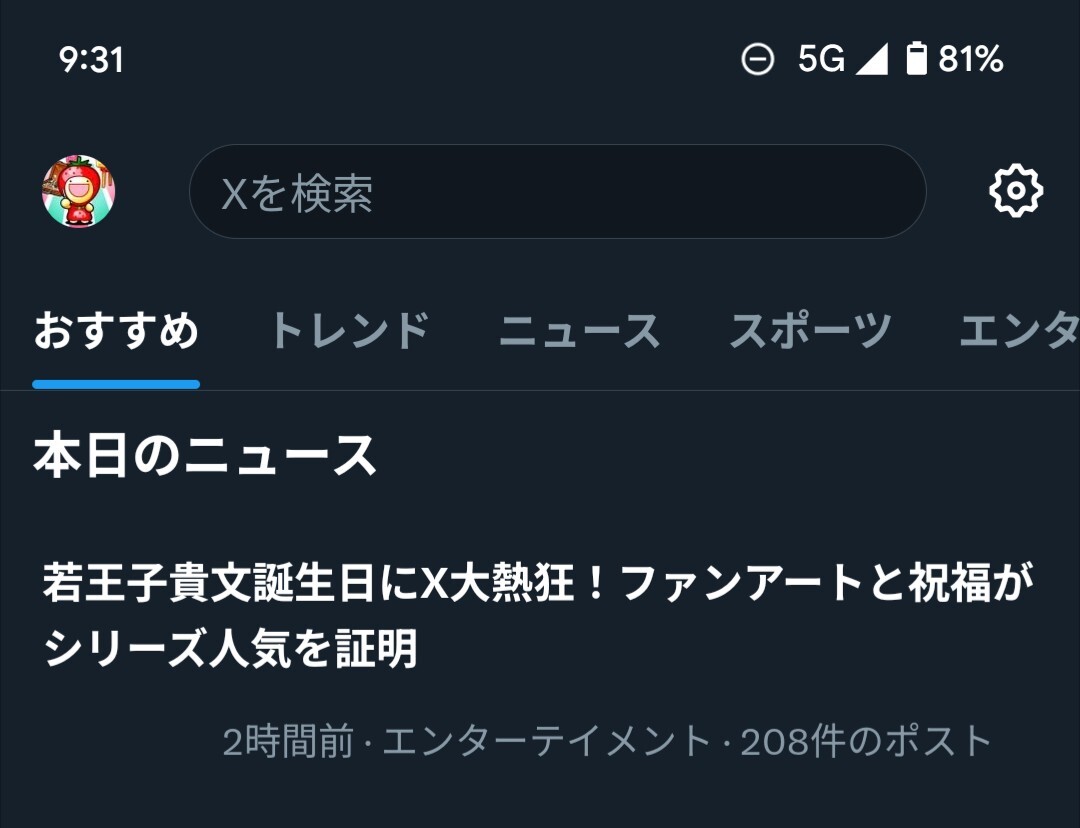Open the settings gear icon
The image size is (1080, 828).
click(x=1015, y=191)
